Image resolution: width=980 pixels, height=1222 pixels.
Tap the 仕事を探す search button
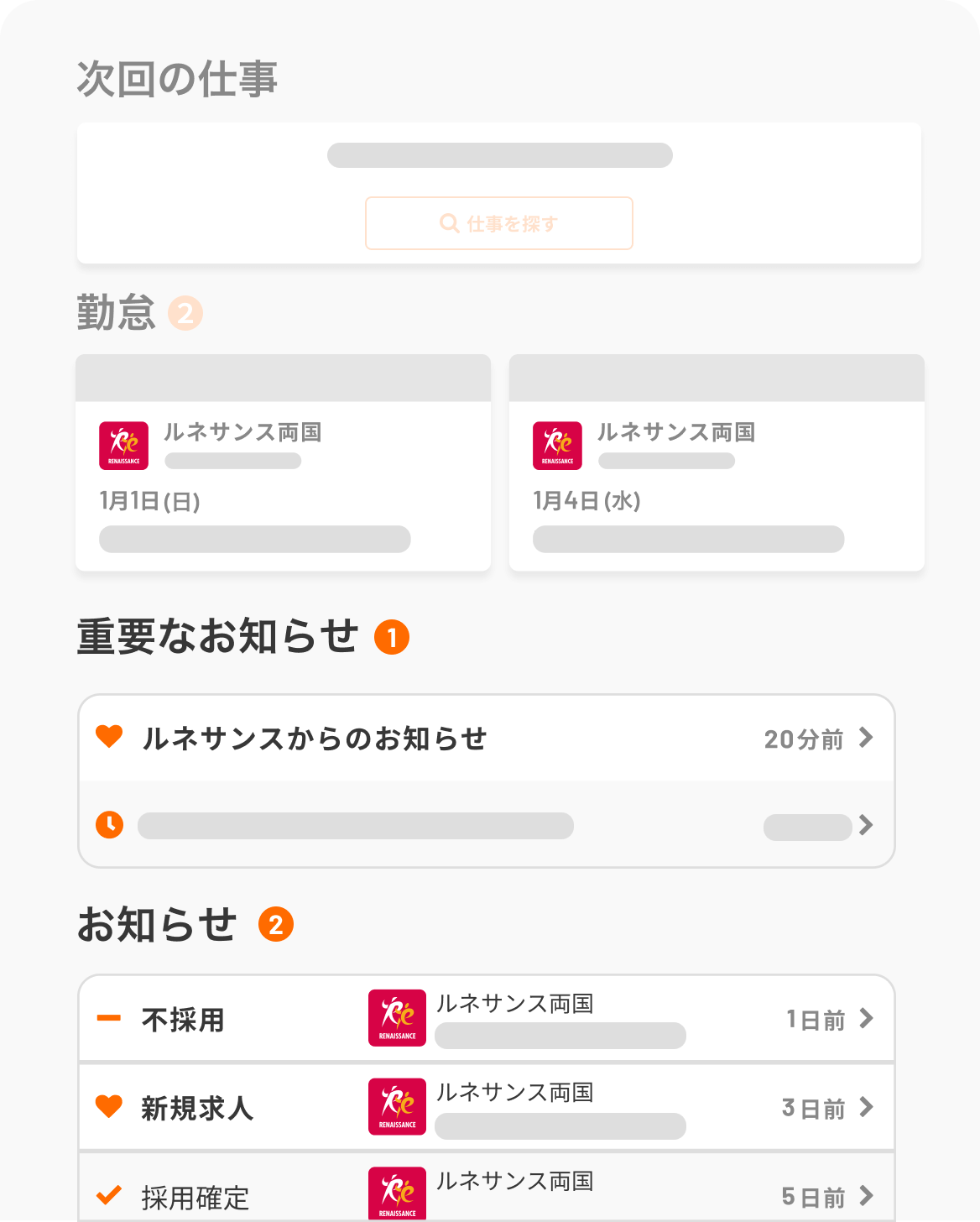click(x=499, y=223)
